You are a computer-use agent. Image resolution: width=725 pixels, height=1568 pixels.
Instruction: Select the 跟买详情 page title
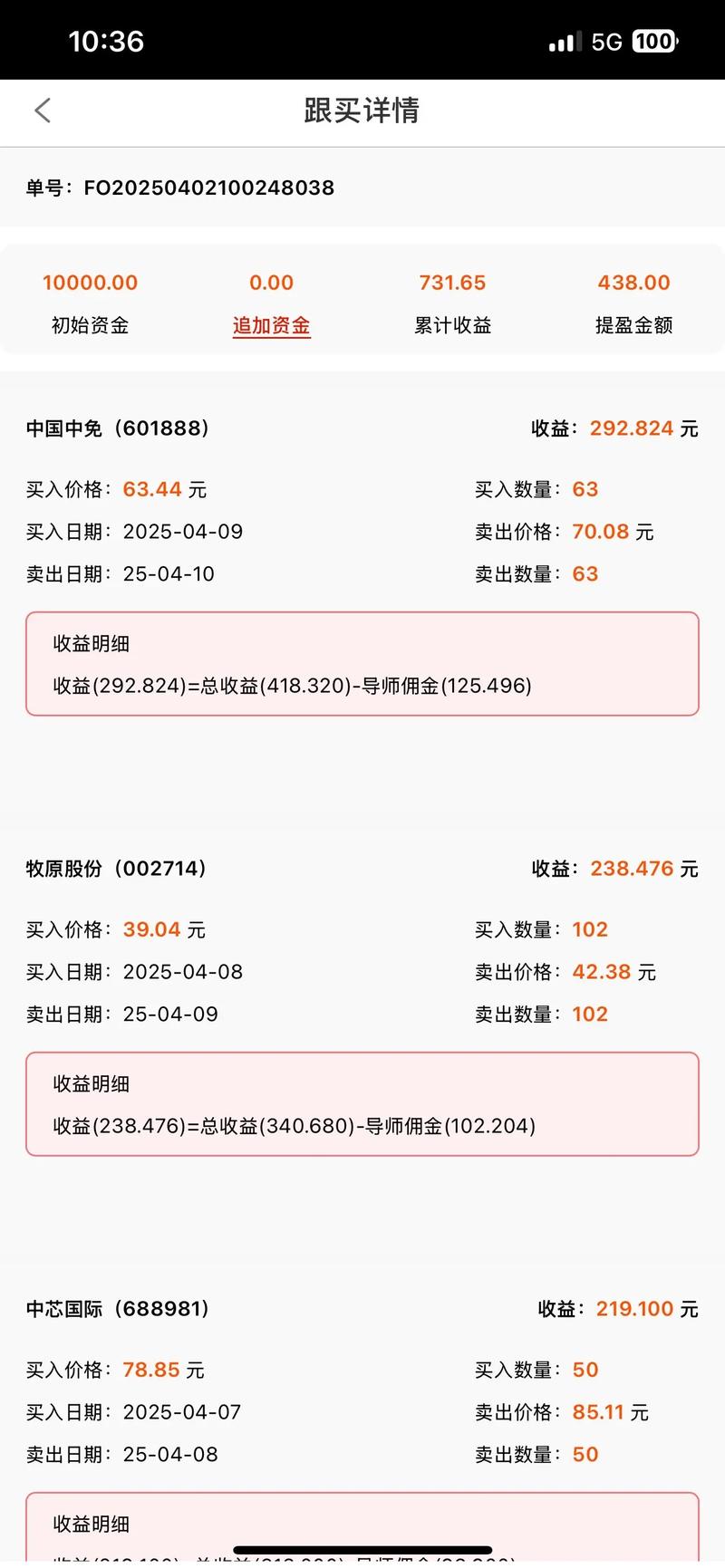[362, 110]
